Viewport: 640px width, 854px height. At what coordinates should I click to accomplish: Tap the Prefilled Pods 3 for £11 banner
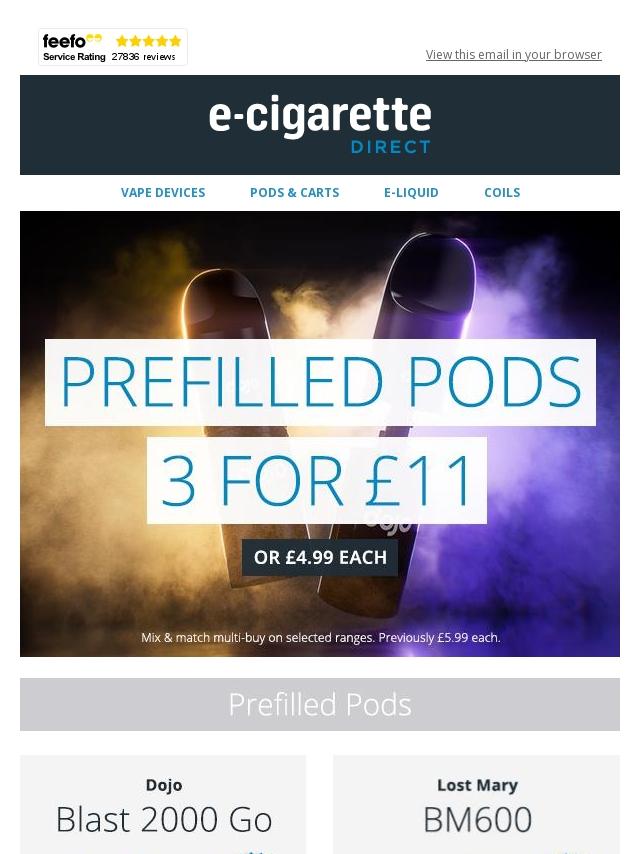click(320, 433)
